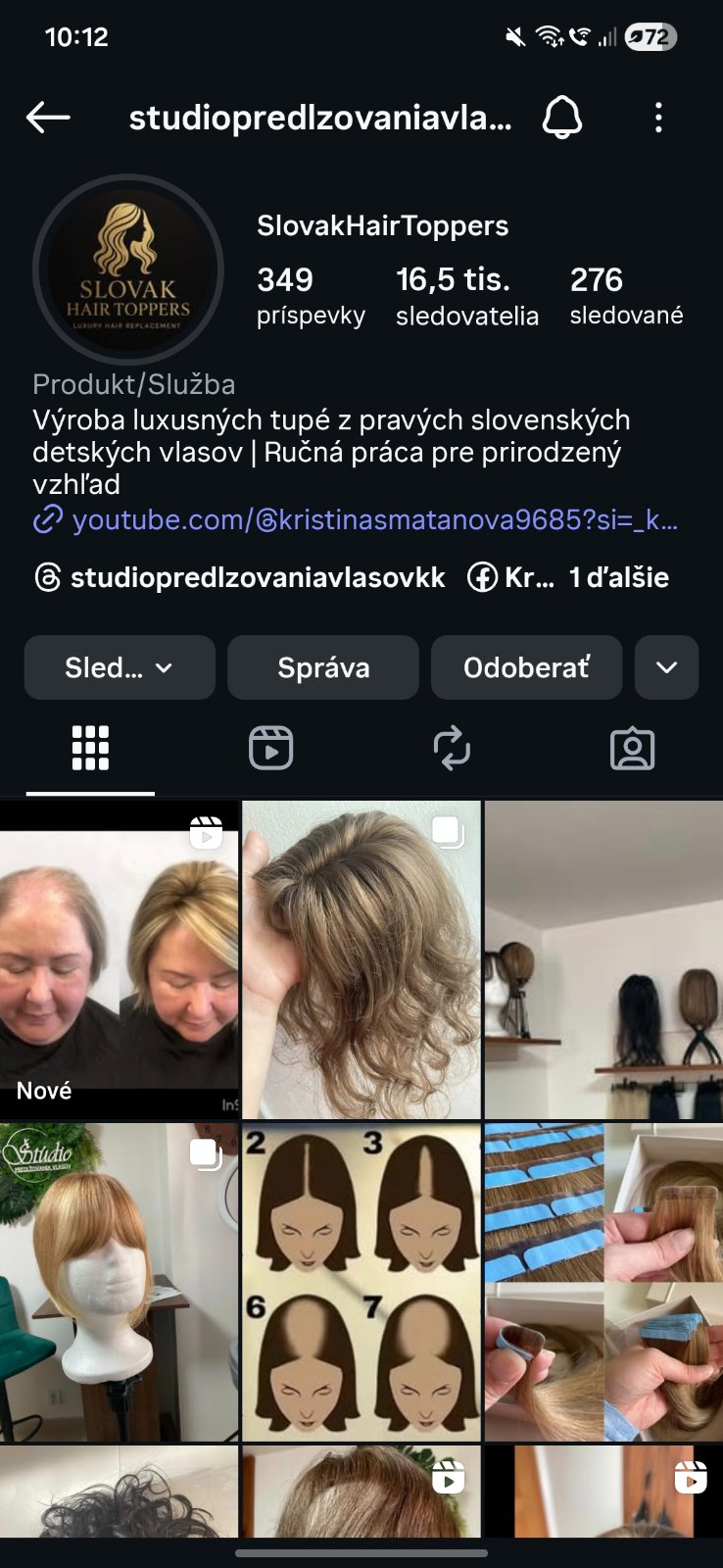723x1568 pixels.
Task: Open the list of 16,5 tis. sledovatelia
Action: click(x=466, y=295)
